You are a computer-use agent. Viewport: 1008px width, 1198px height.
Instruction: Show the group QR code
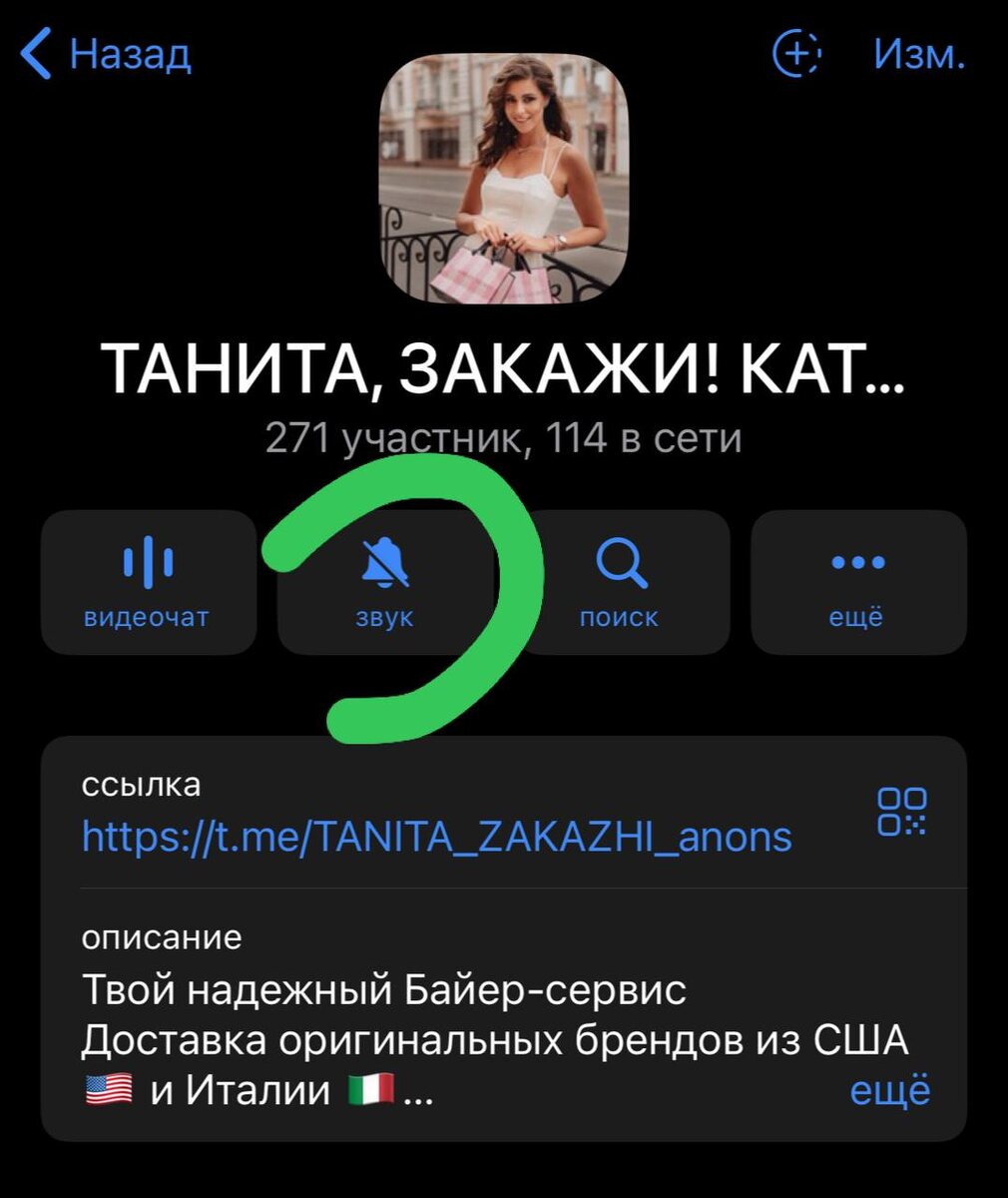click(x=901, y=812)
